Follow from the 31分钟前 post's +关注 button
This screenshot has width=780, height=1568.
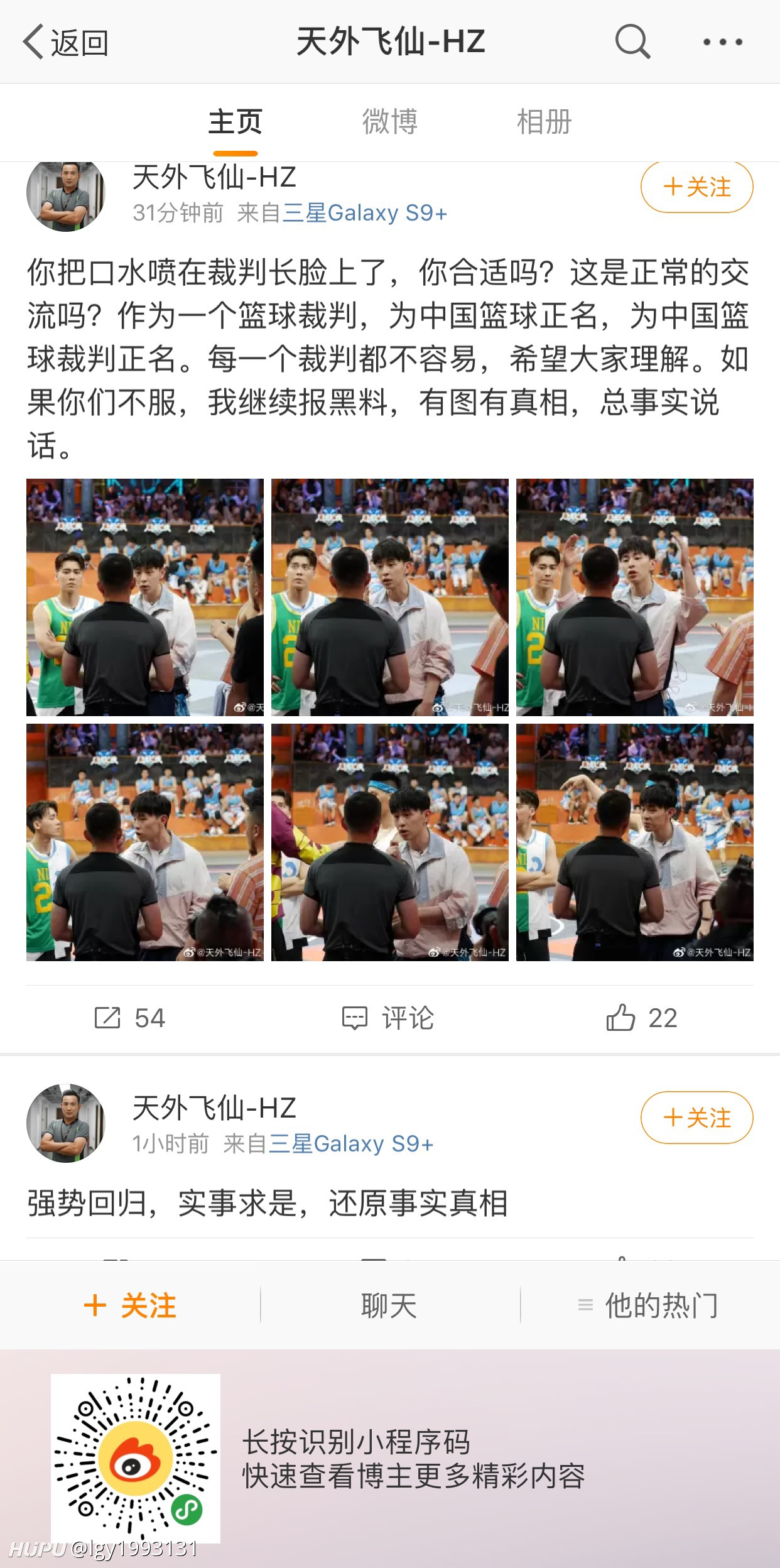point(696,187)
